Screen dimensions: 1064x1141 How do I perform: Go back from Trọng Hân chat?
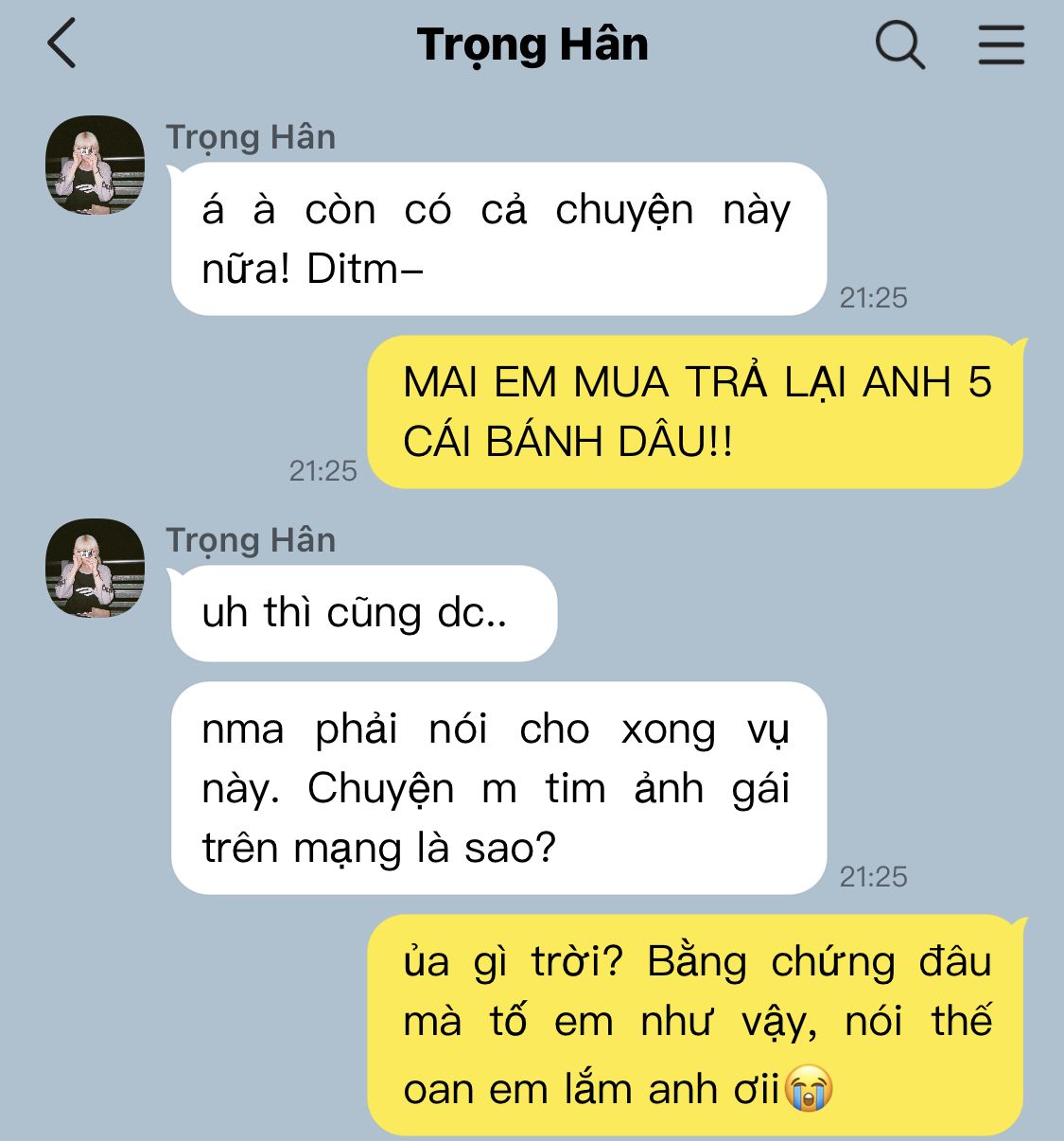(x=62, y=44)
